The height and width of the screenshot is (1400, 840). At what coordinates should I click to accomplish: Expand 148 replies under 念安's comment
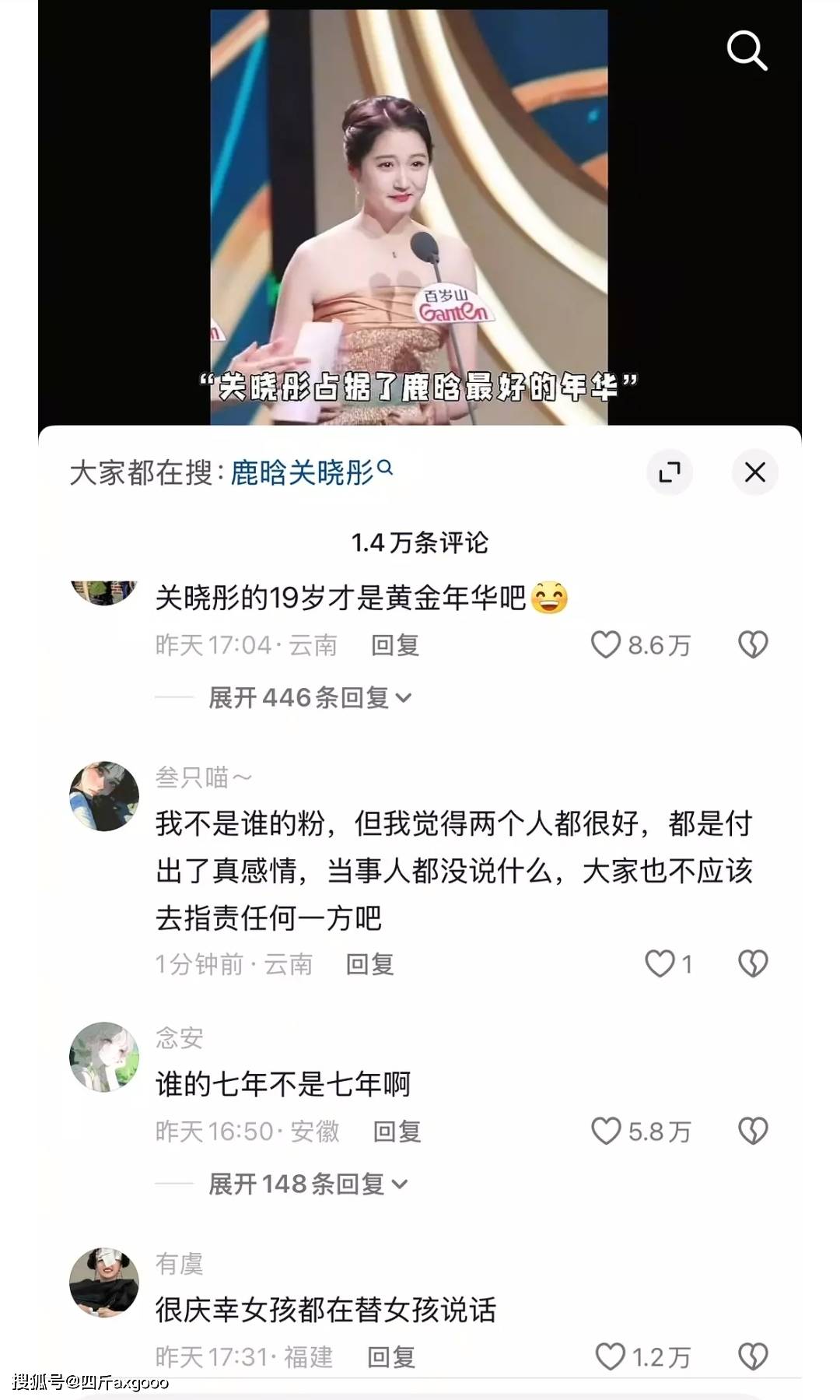coord(308,1184)
